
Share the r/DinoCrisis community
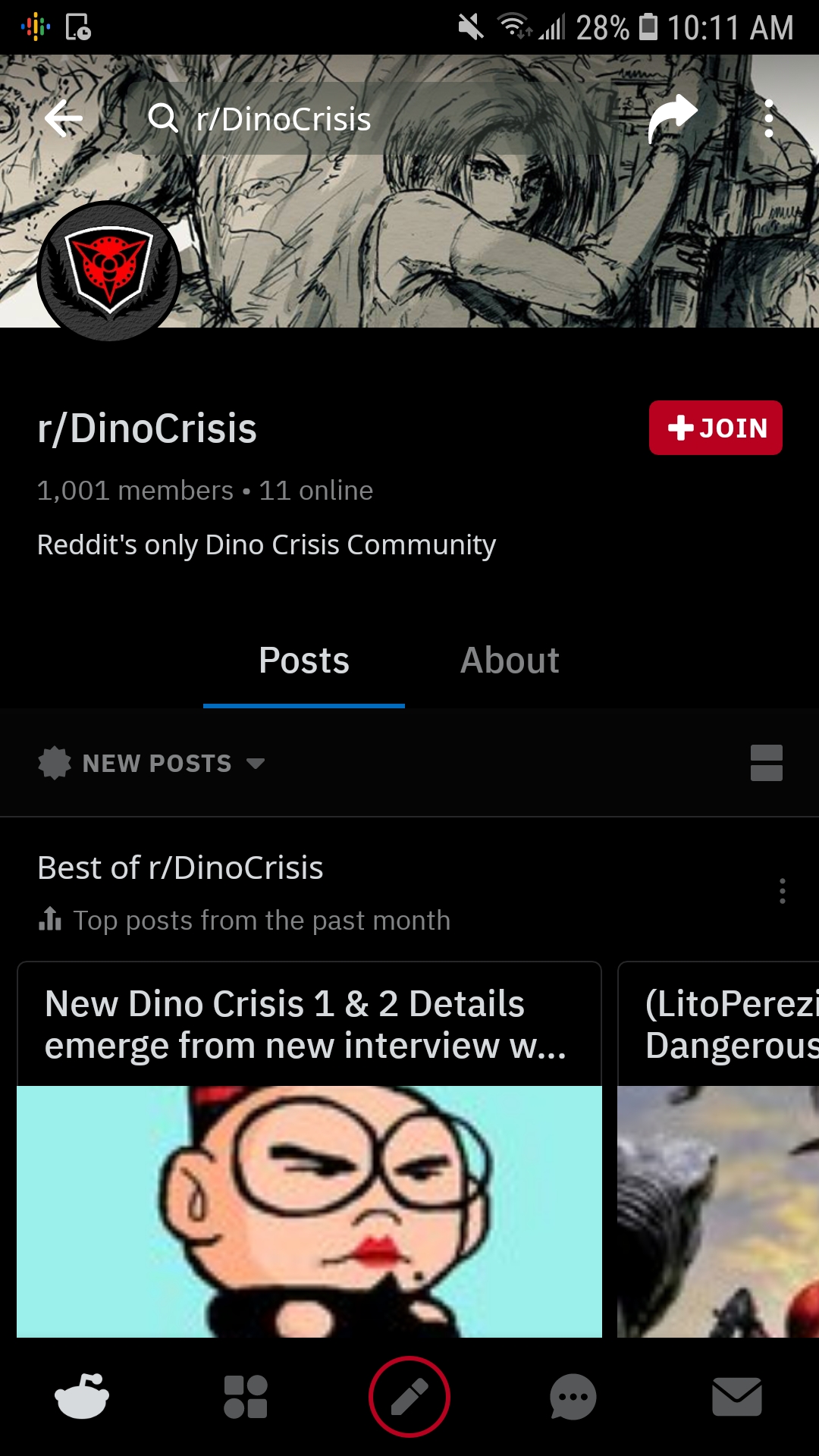click(672, 119)
